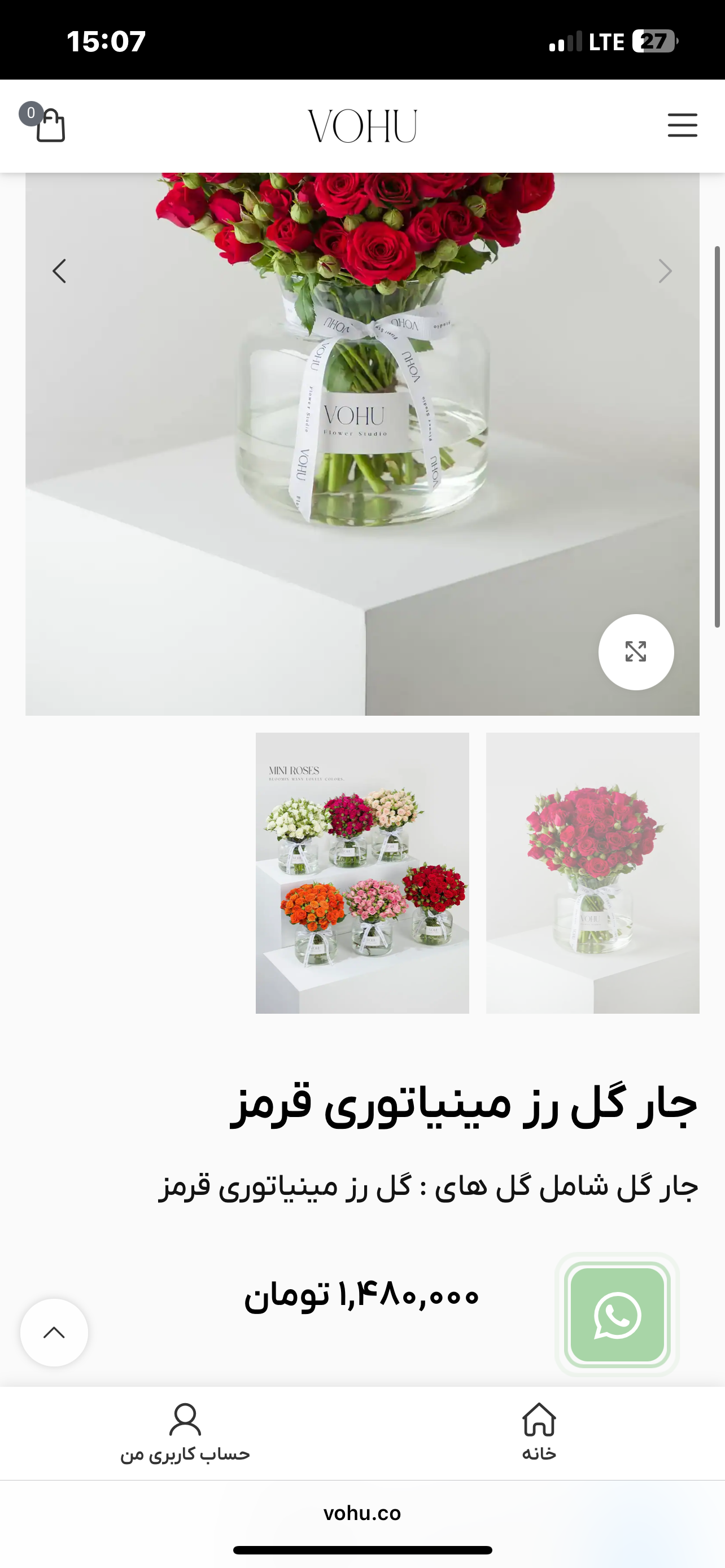Expand the product image to fullscreen
725x1568 pixels.
tap(636, 652)
